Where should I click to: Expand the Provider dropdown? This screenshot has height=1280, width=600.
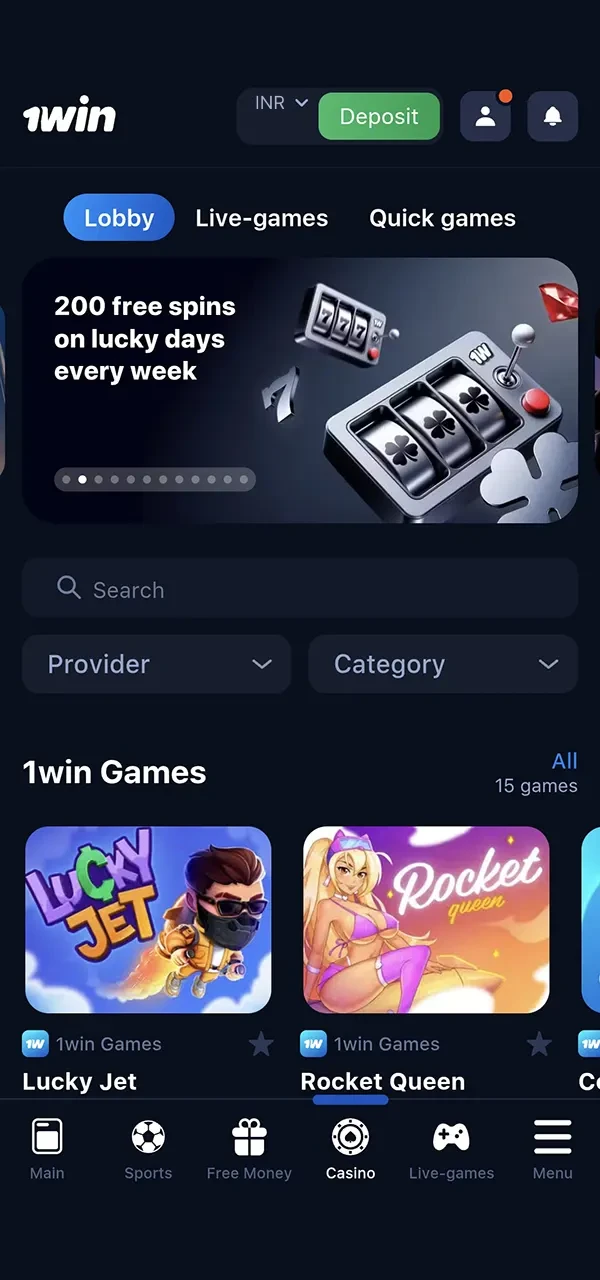(x=157, y=664)
